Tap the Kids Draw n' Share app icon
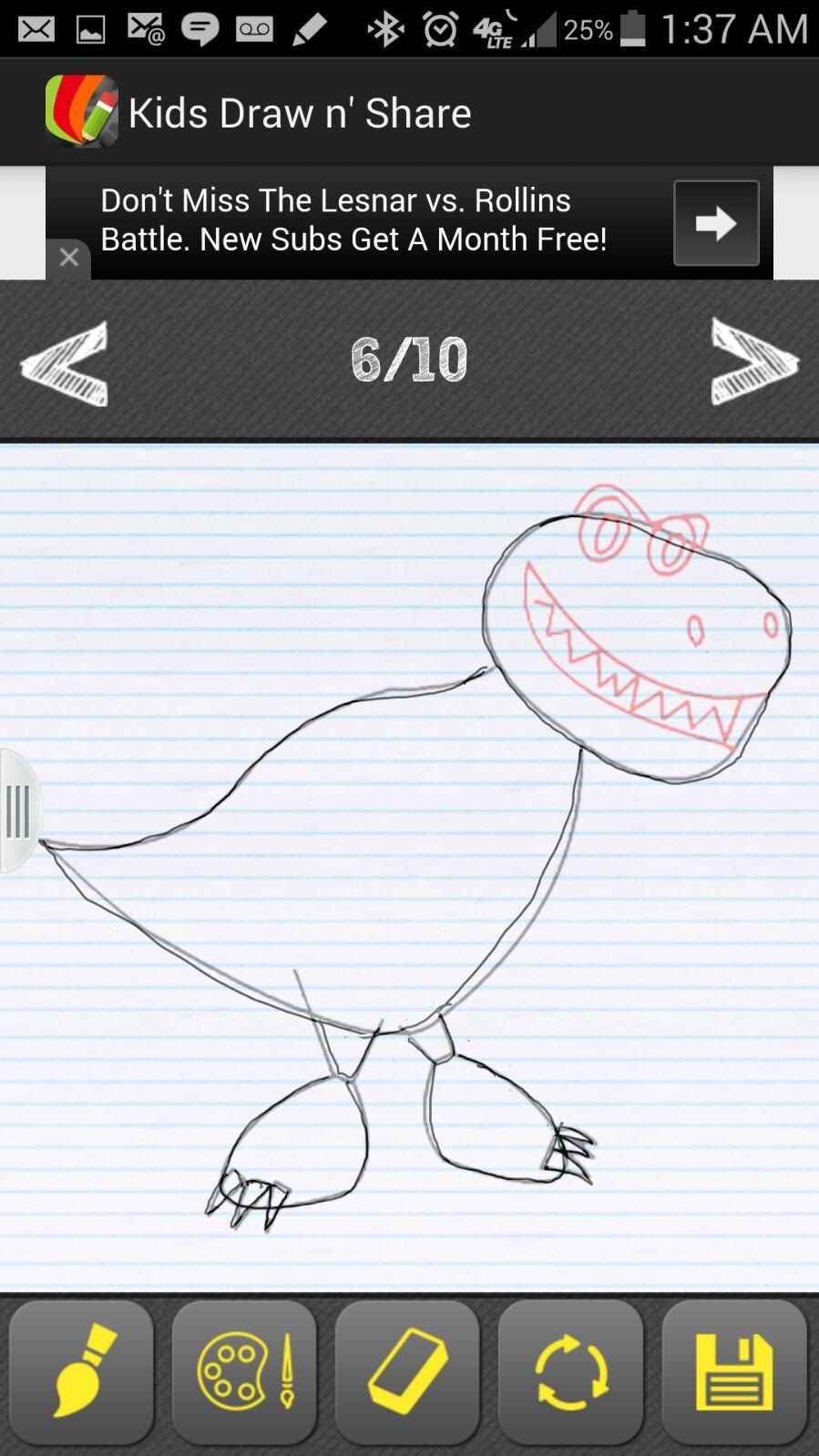Screen dimensions: 819x1456 (82, 112)
